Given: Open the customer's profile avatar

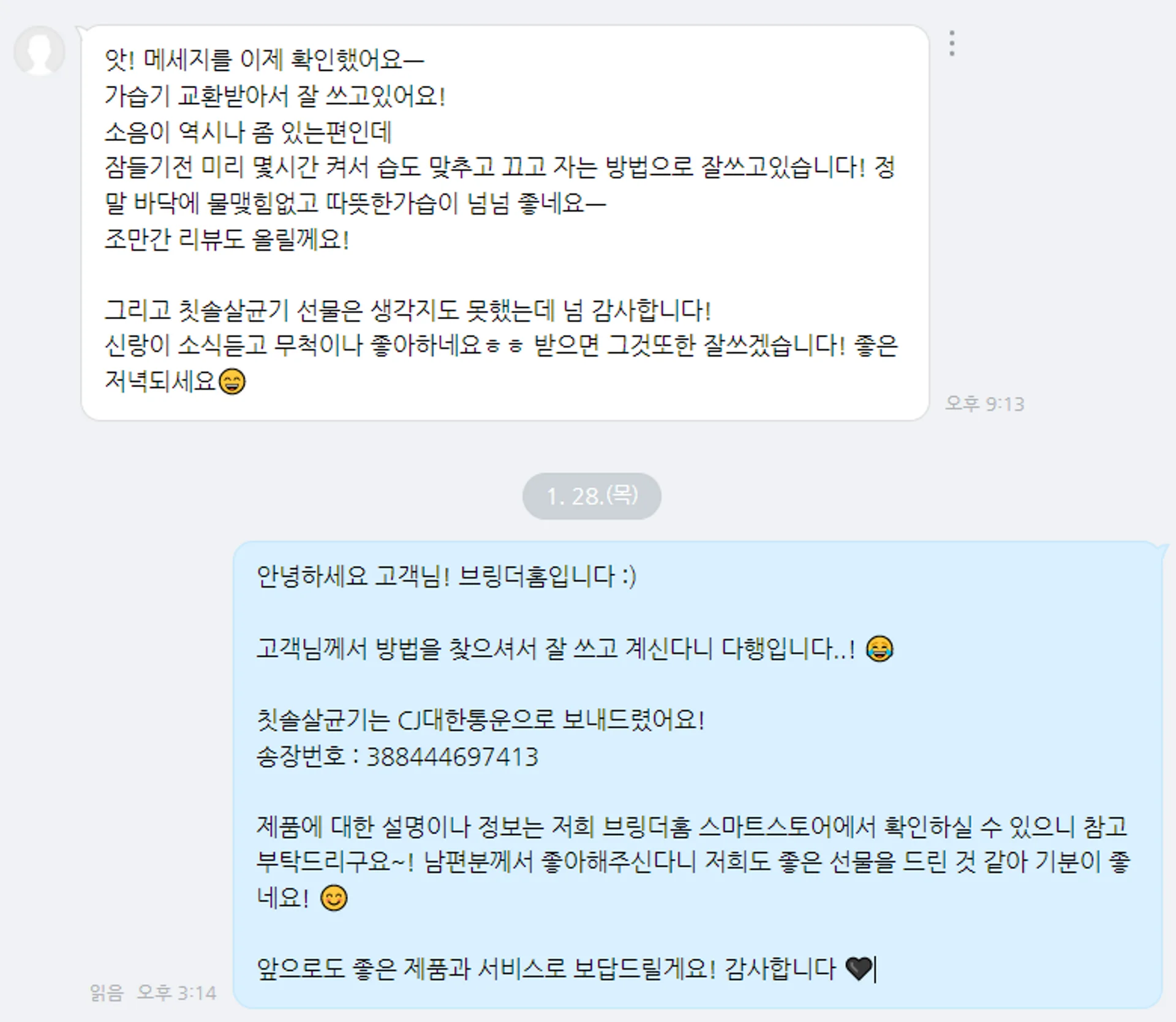Looking at the screenshot, I should pos(39,51).
